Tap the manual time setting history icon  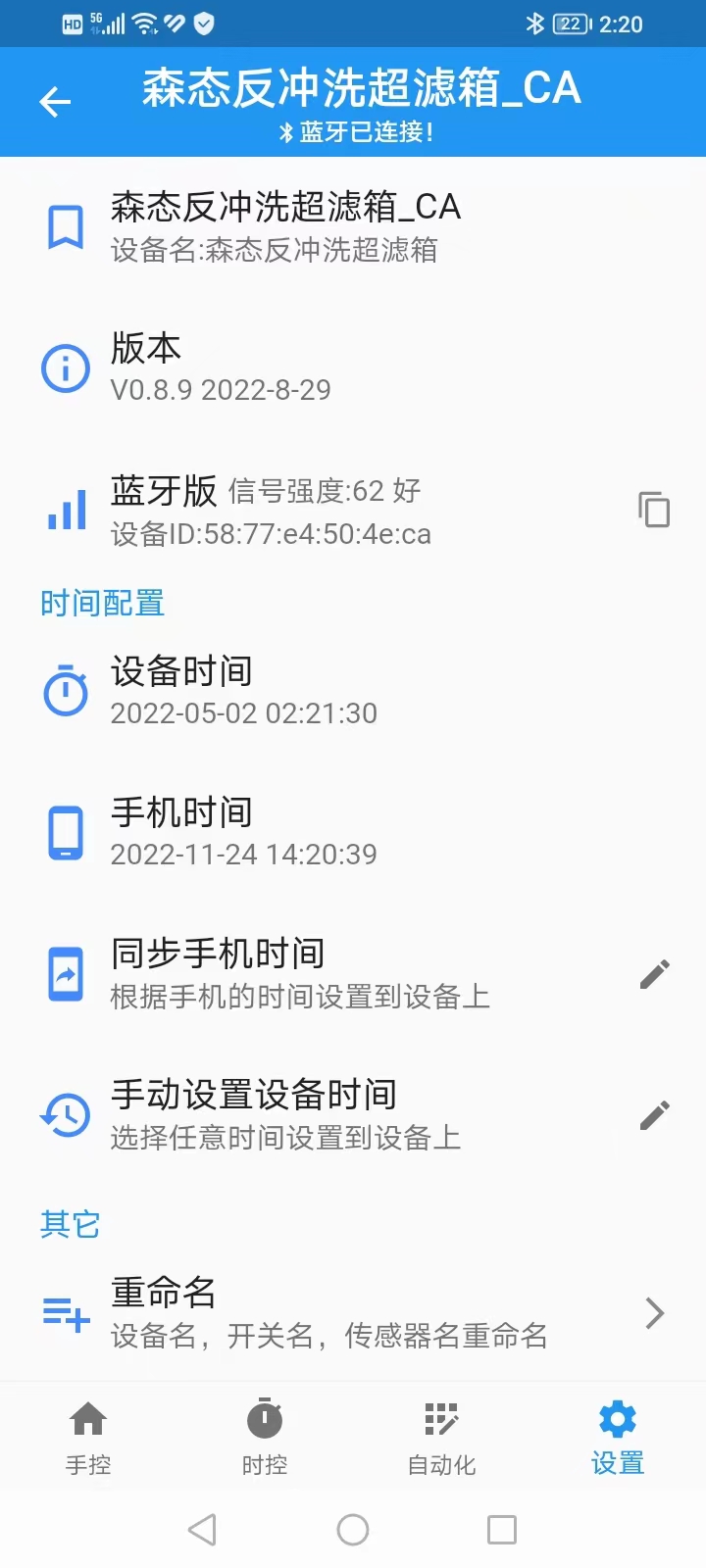click(x=65, y=1114)
